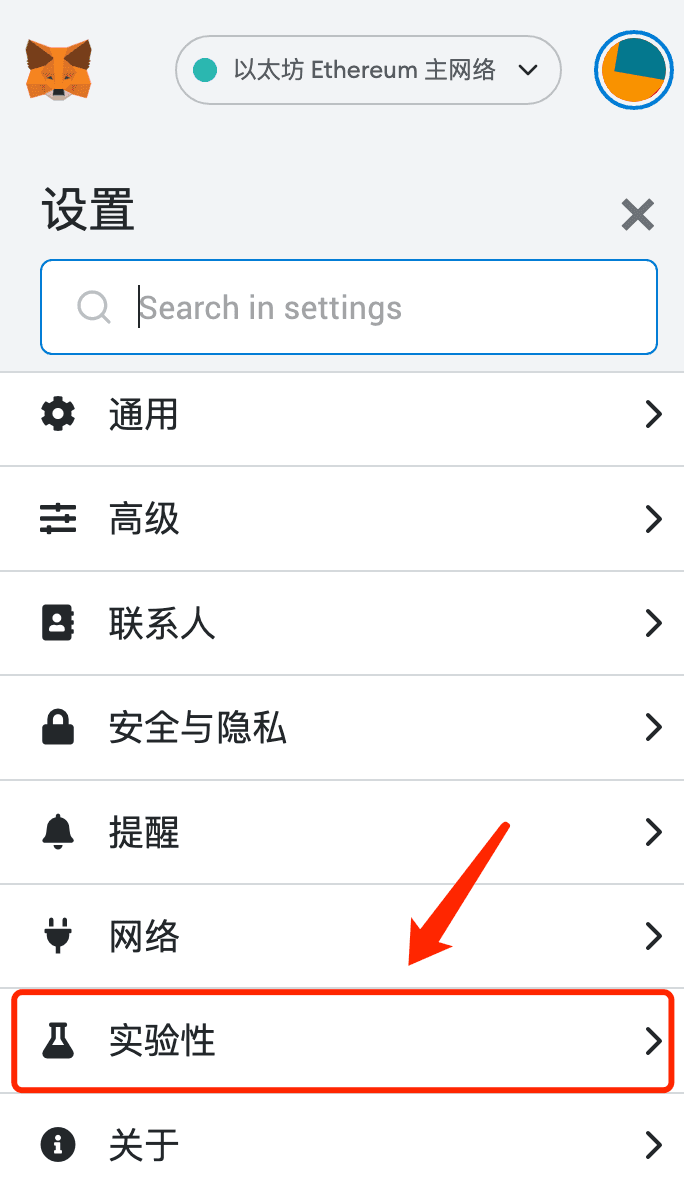Tap the MetaMask fox logo
This screenshot has height=1190, width=684.
click(58, 70)
